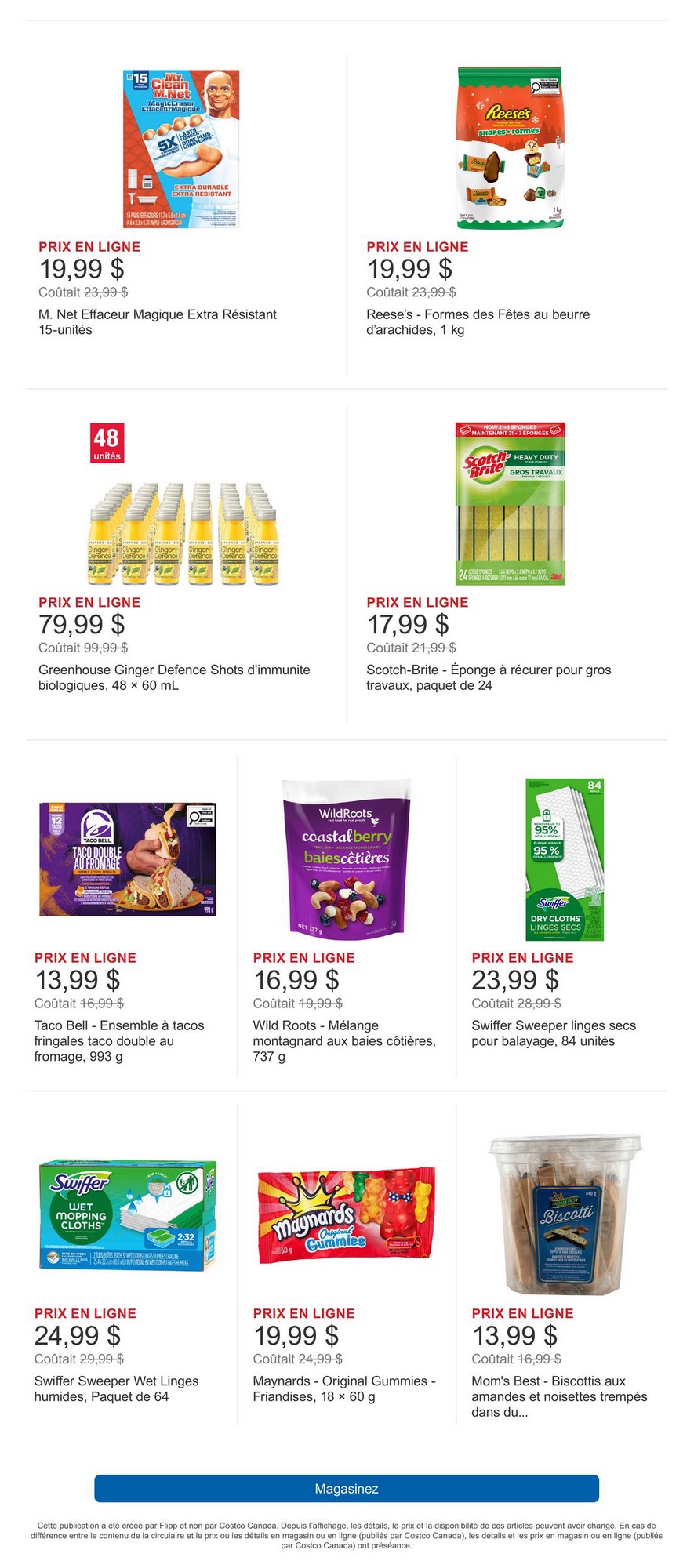Open the Scotch-Brite éponge à récurer product
The image size is (694, 1568).
click(x=510, y=504)
